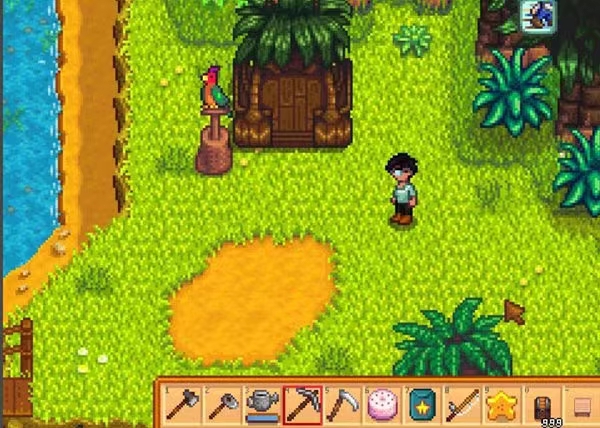Switch to the scythe tool
600x428 pixels.
tap(341, 403)
